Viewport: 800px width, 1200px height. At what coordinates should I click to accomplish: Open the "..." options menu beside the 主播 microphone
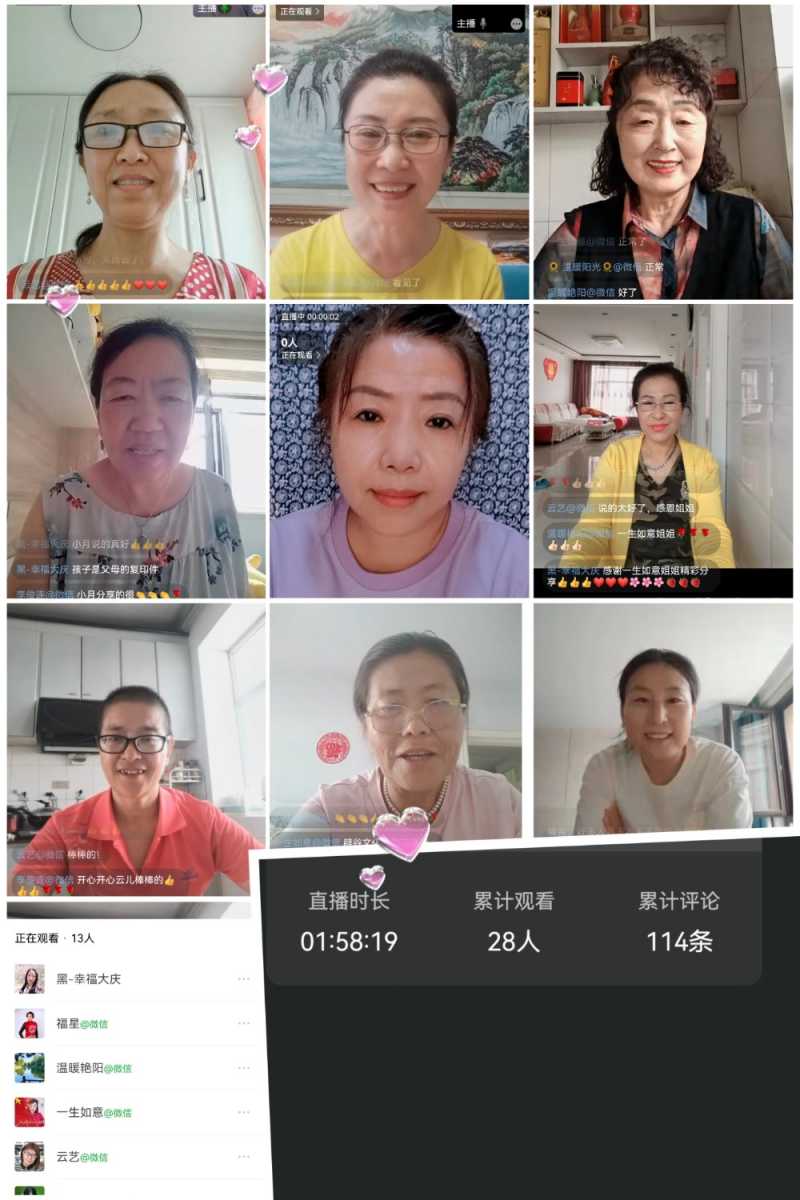pyautogui.click(x=515, y=22)
